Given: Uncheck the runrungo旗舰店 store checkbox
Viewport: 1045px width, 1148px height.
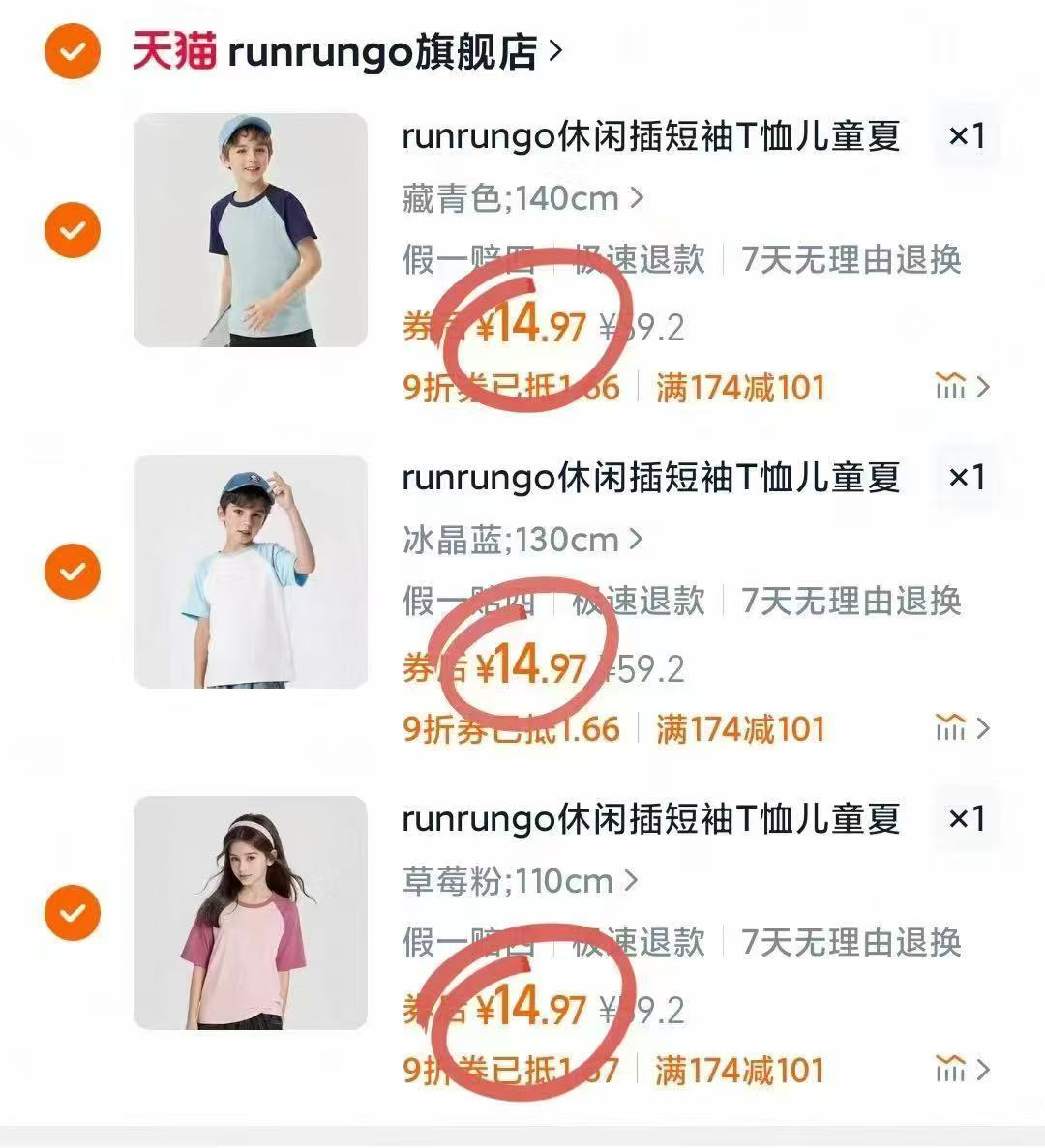Looking at the screenshot, I should click(73, 51).
